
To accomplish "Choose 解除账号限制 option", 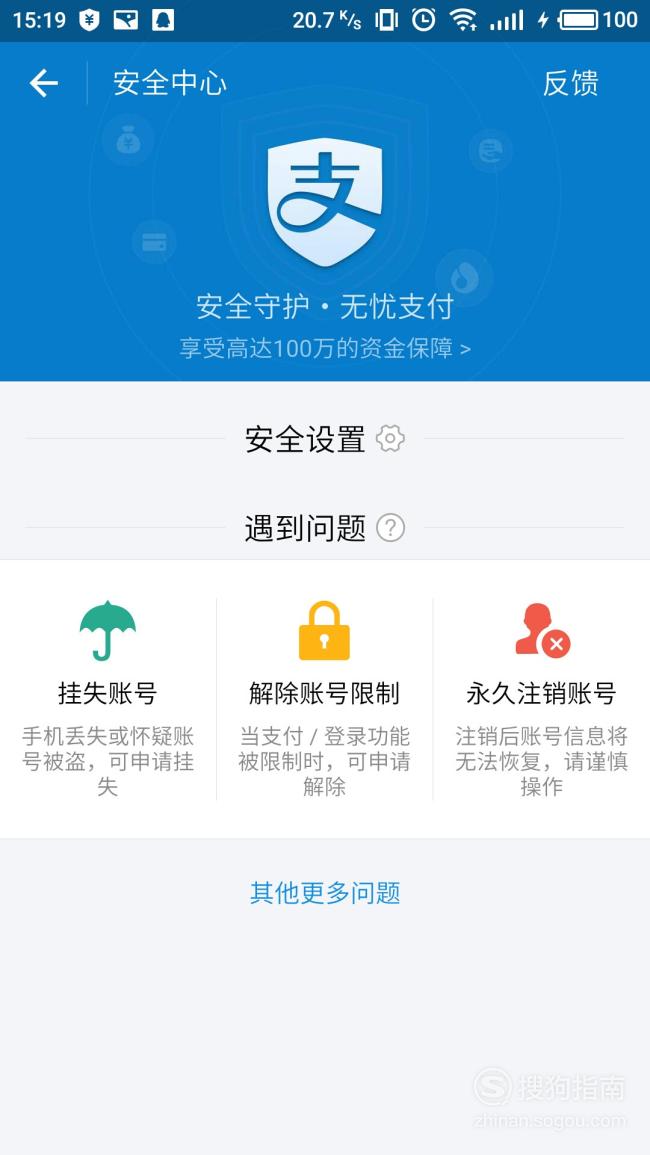I will 324,698.
